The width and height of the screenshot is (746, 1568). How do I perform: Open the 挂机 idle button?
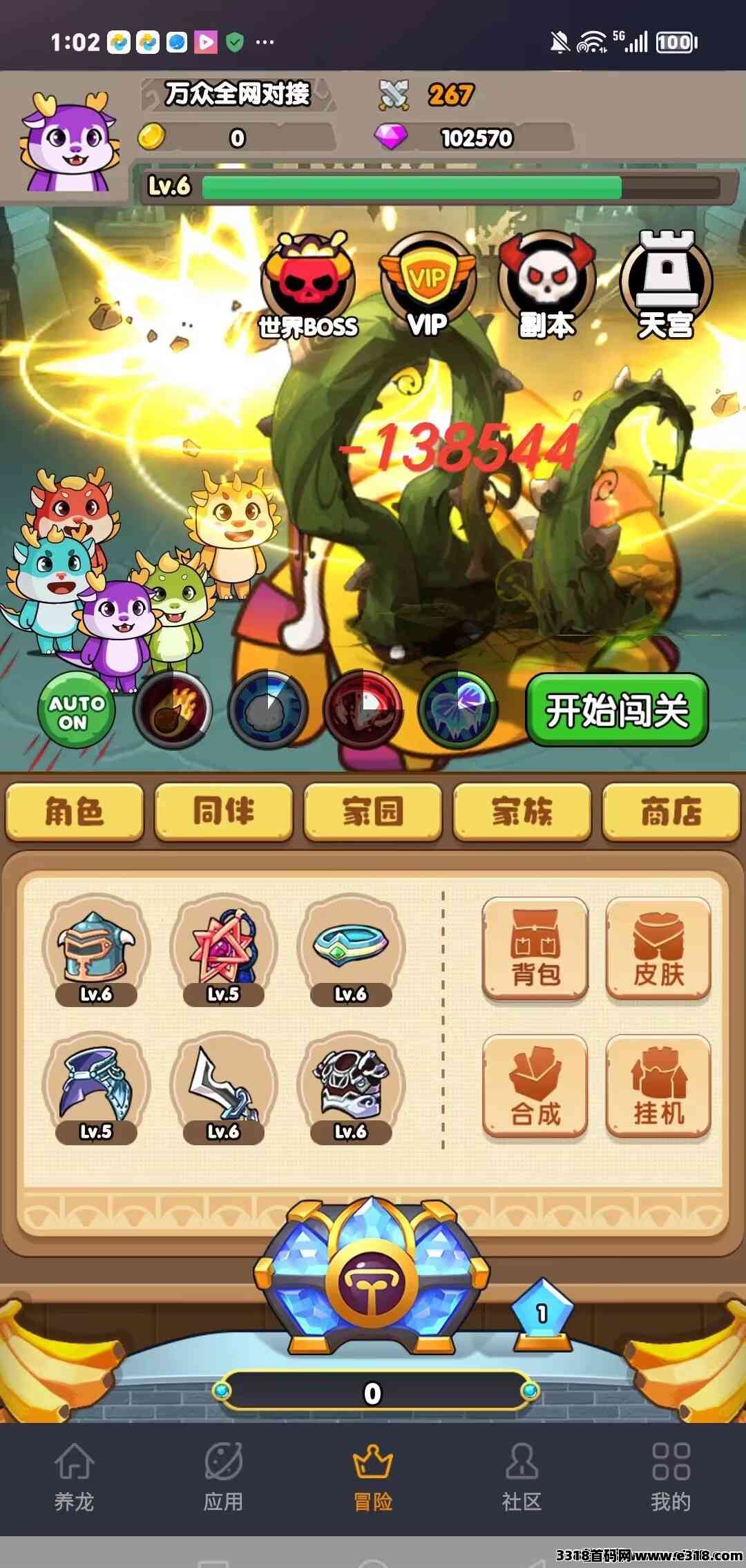coord(658,1086)
